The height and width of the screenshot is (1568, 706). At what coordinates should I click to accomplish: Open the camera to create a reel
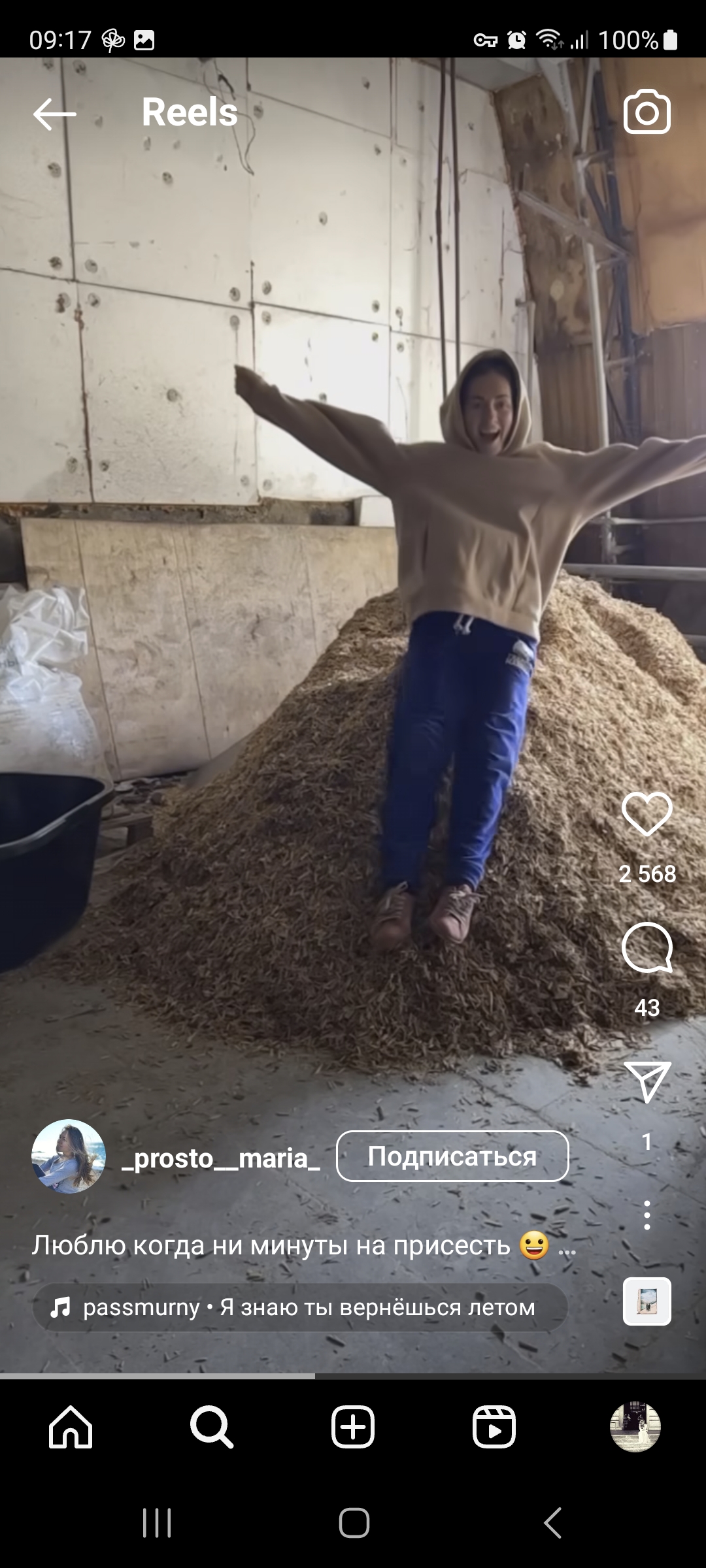click(x=647, y=112)
